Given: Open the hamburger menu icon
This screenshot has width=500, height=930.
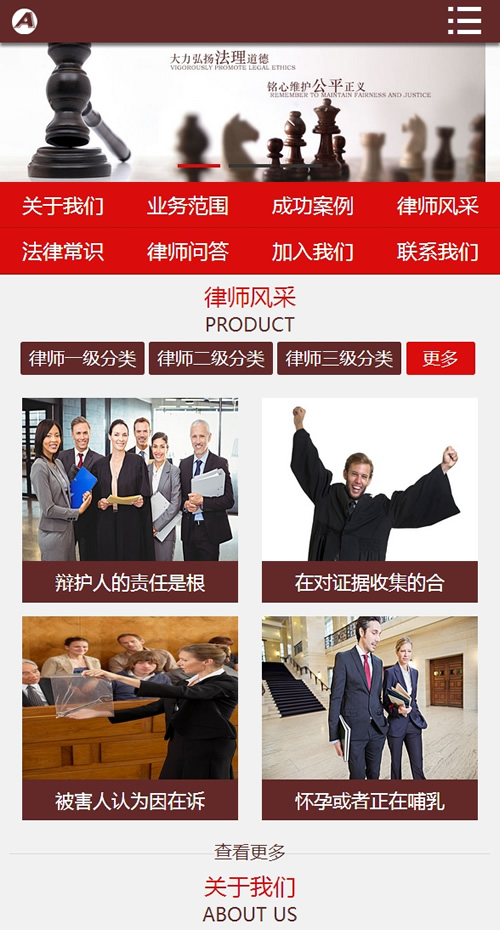Looking at the screenshot, I should click(464, 21).
